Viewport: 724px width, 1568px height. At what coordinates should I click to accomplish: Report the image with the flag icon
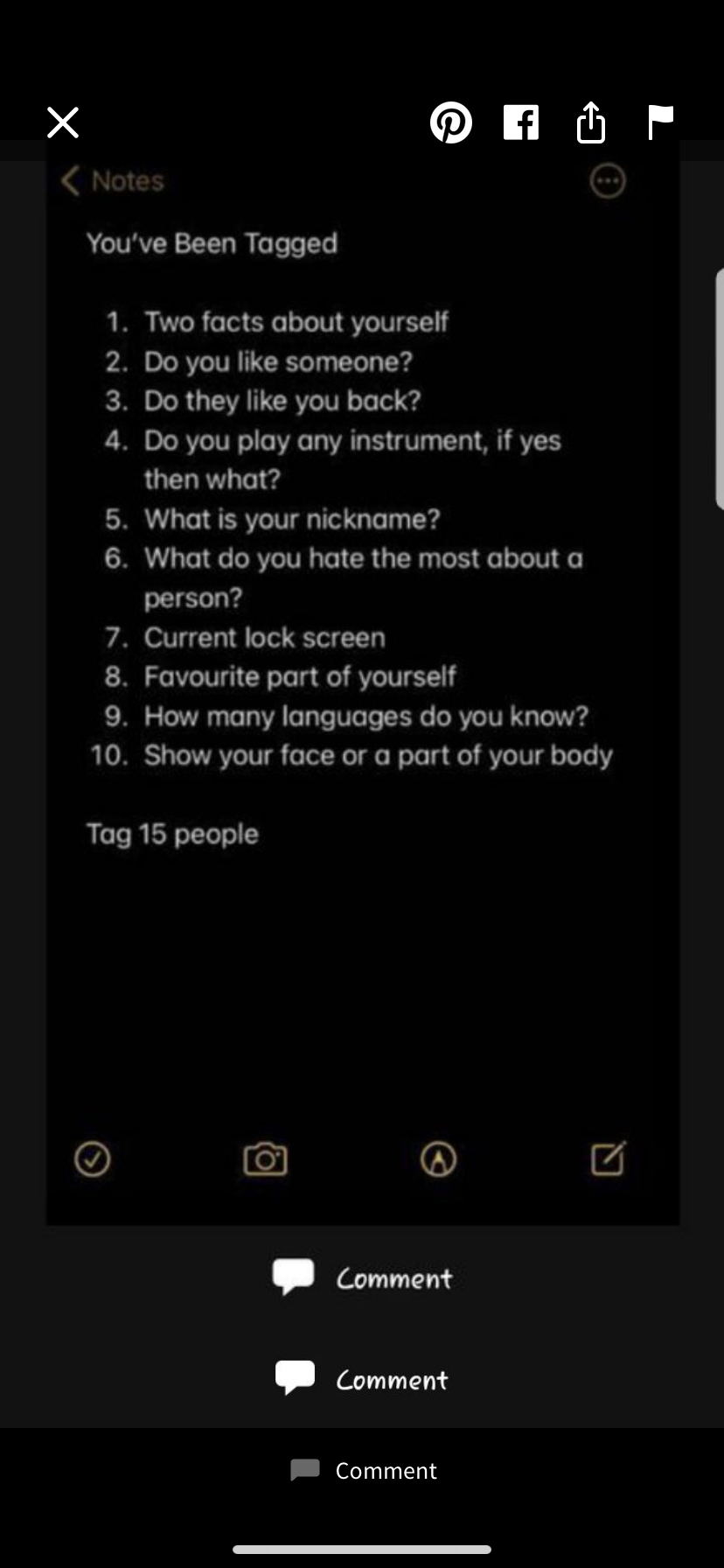point(660,122)
